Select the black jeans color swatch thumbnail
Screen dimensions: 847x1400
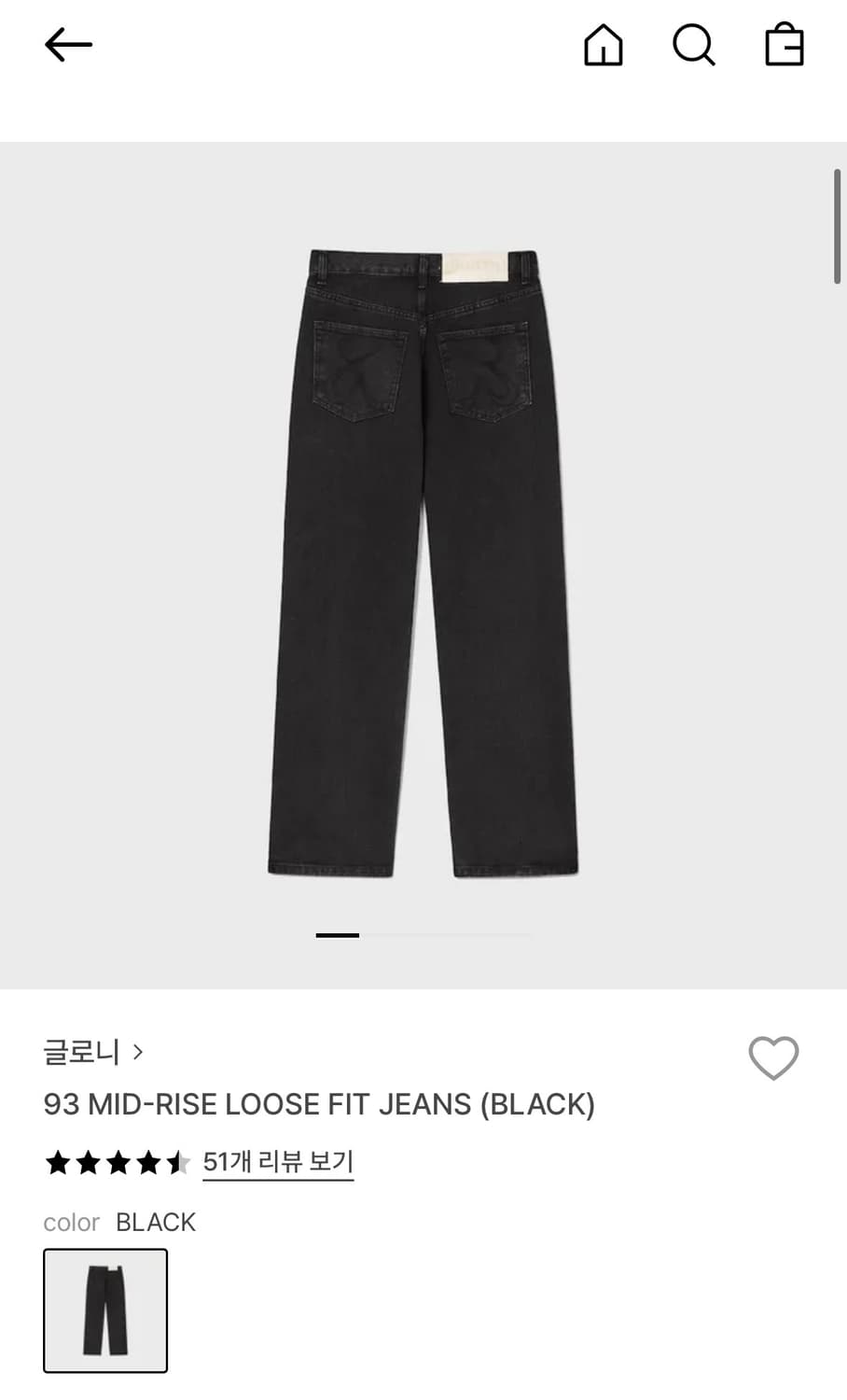[x=105, y=1310]
